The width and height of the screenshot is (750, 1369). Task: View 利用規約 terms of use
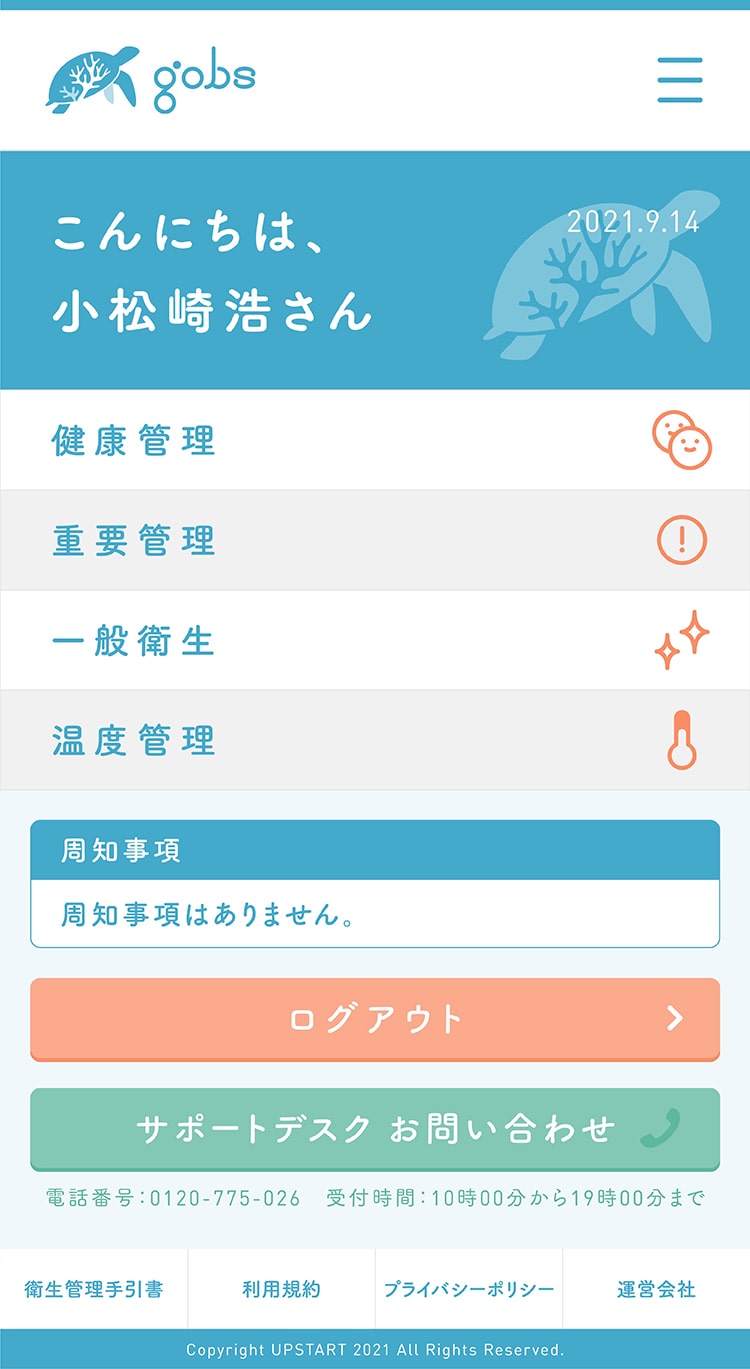coord(281,1289)
